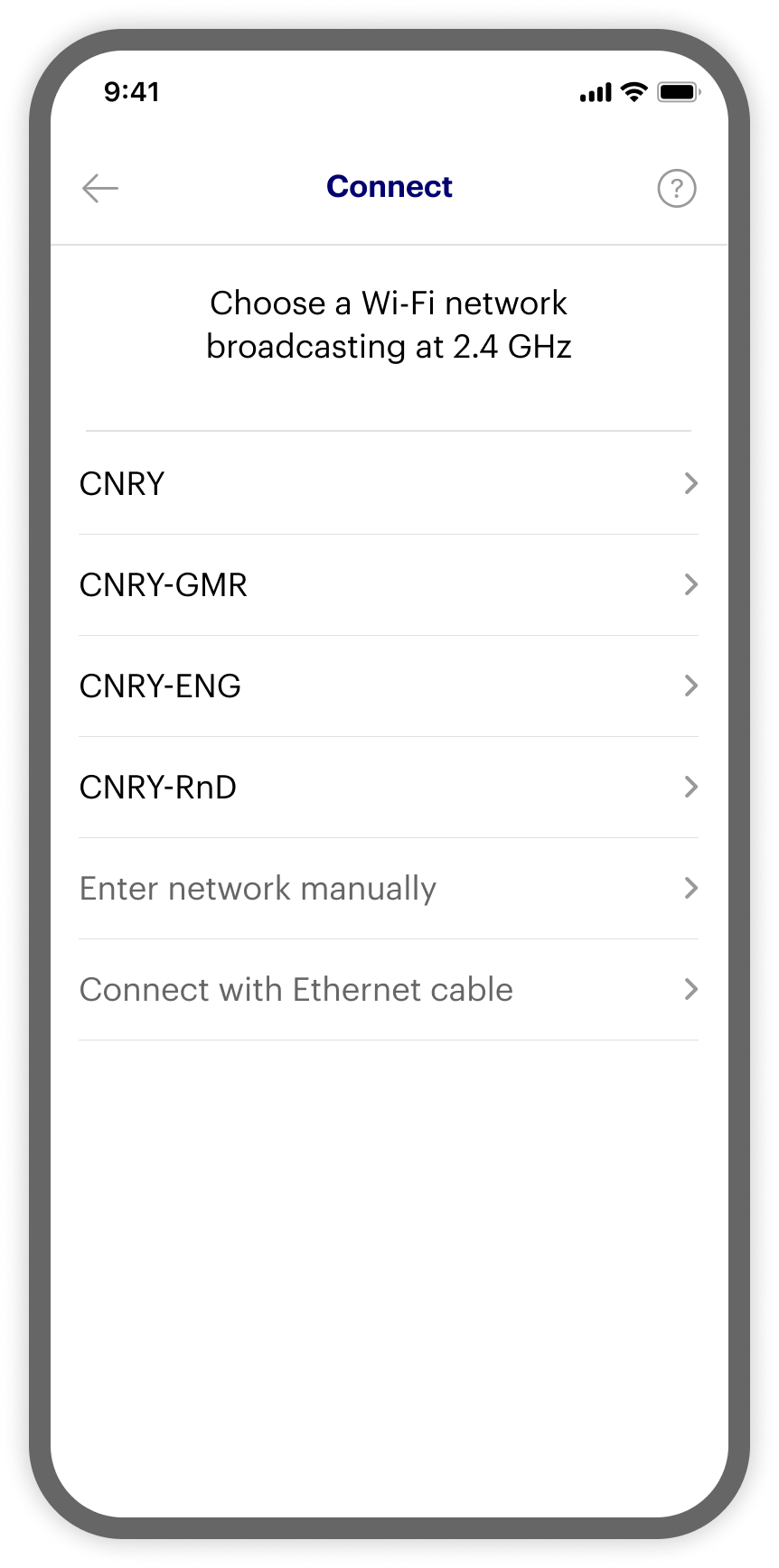Image resolution: width=779 pixels, height=1568 pixels.
Task: Tap Connect with Ethernet cable
Action: [389, 990]
